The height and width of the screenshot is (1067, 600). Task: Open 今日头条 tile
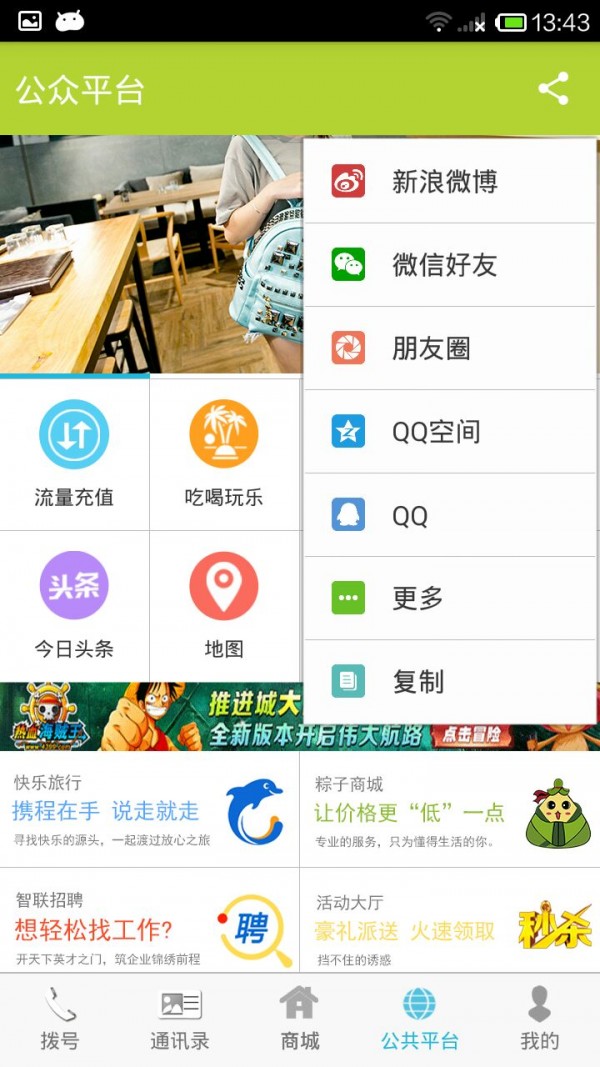[74, 606]
